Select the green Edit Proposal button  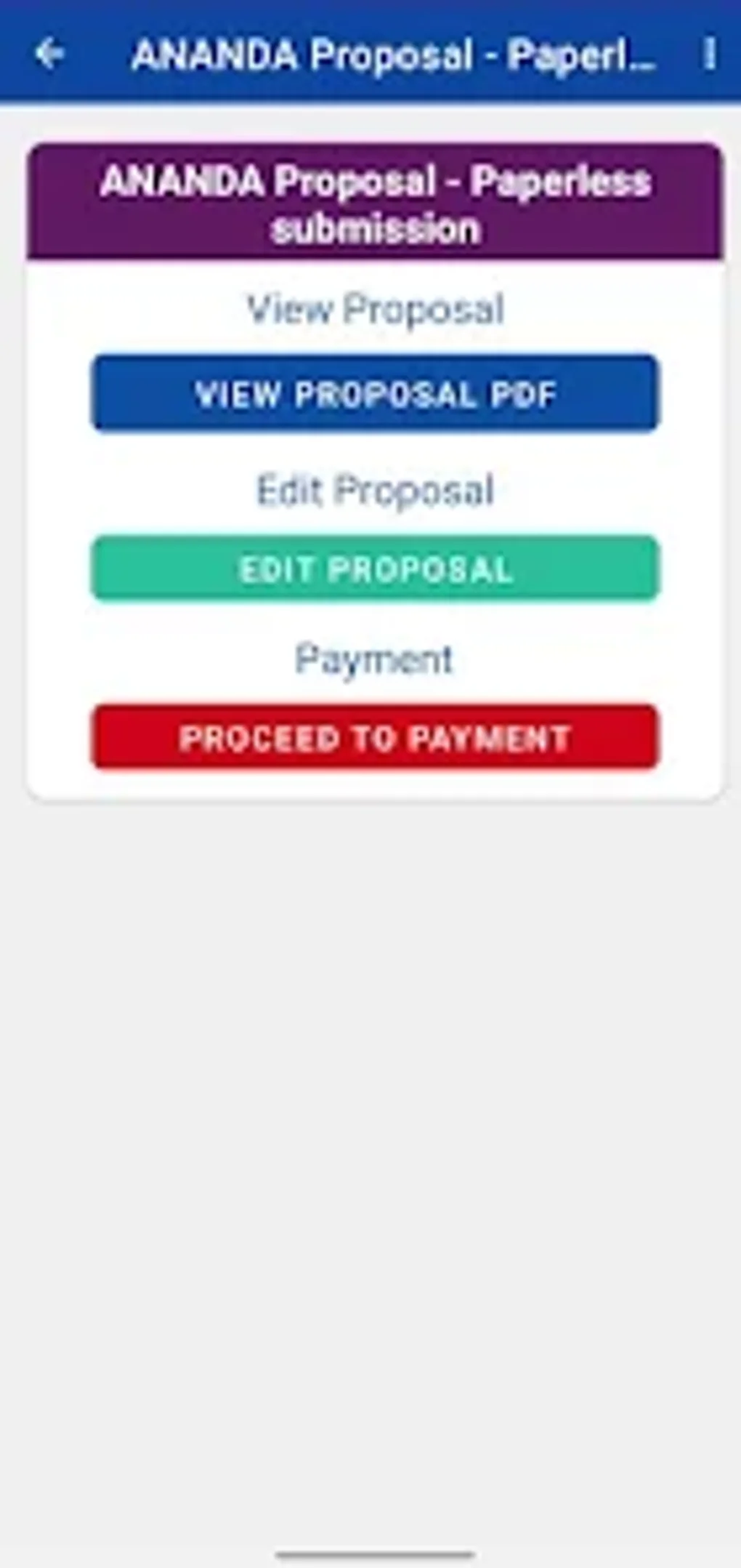[375, 568]
